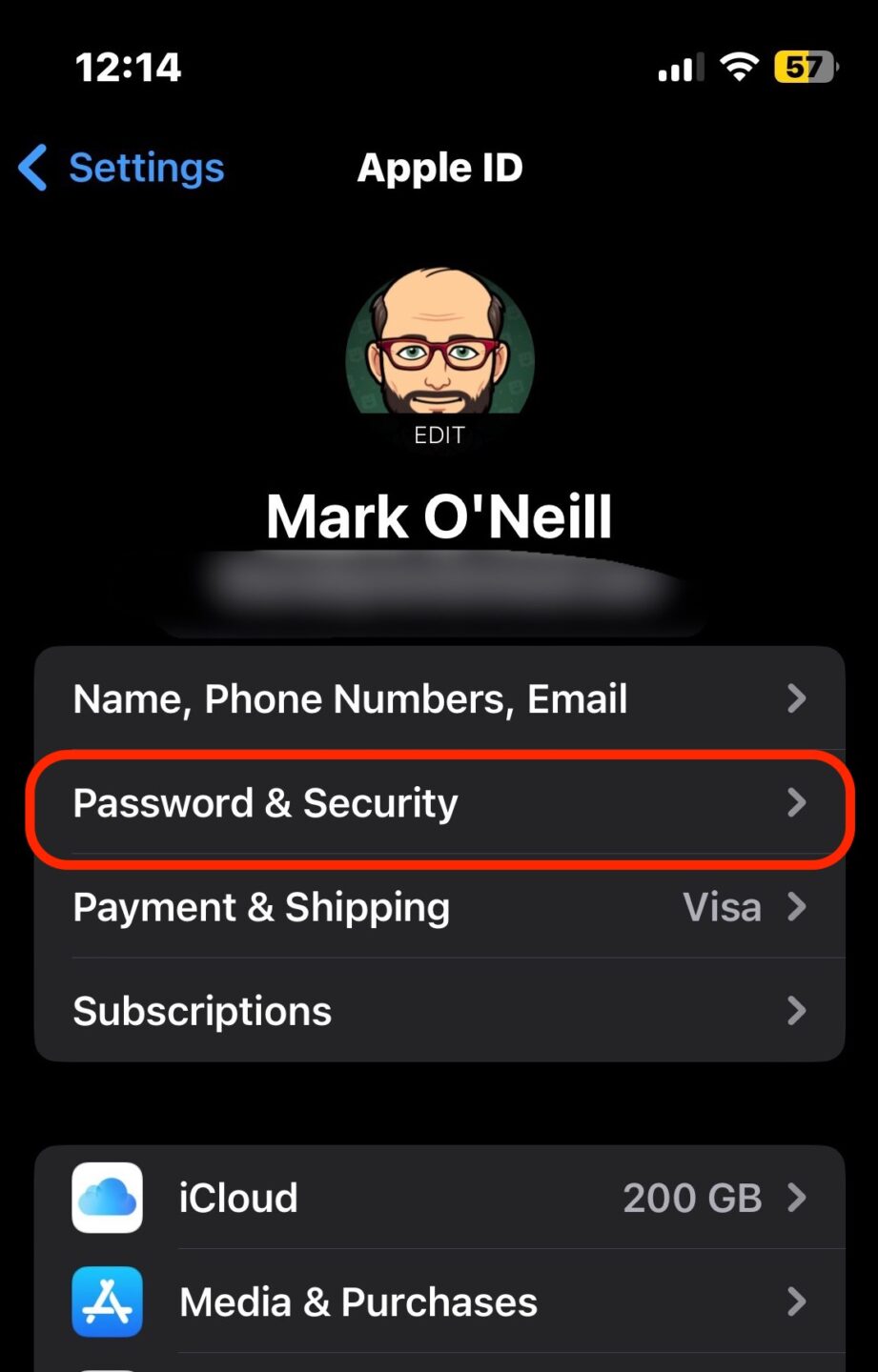Open Media & Purchases
Screen dimensions: 878x1372
[x=439, y=1301]
